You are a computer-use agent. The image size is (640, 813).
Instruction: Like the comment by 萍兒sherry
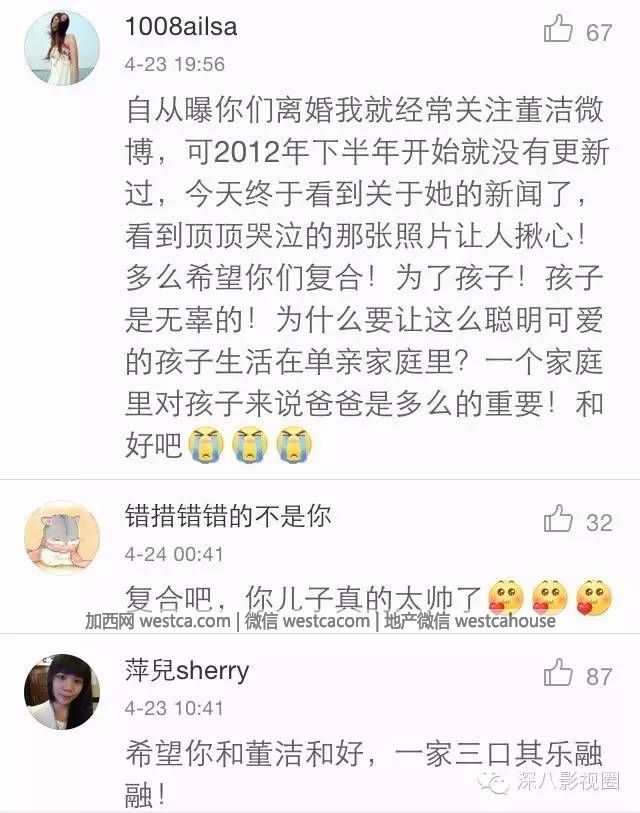(x=558, y=675)
